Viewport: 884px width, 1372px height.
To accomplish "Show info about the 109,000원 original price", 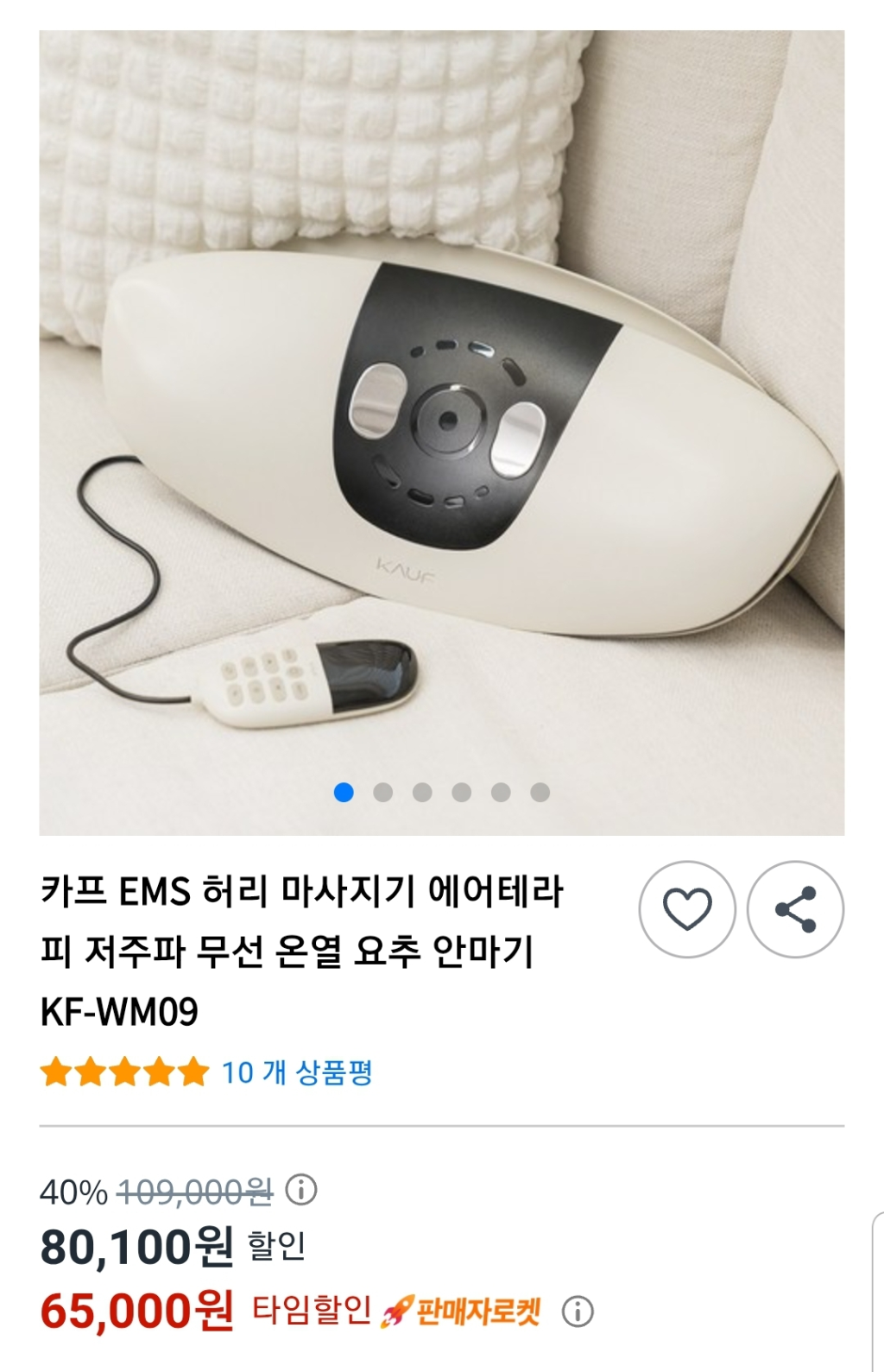I will [301, 1190].
